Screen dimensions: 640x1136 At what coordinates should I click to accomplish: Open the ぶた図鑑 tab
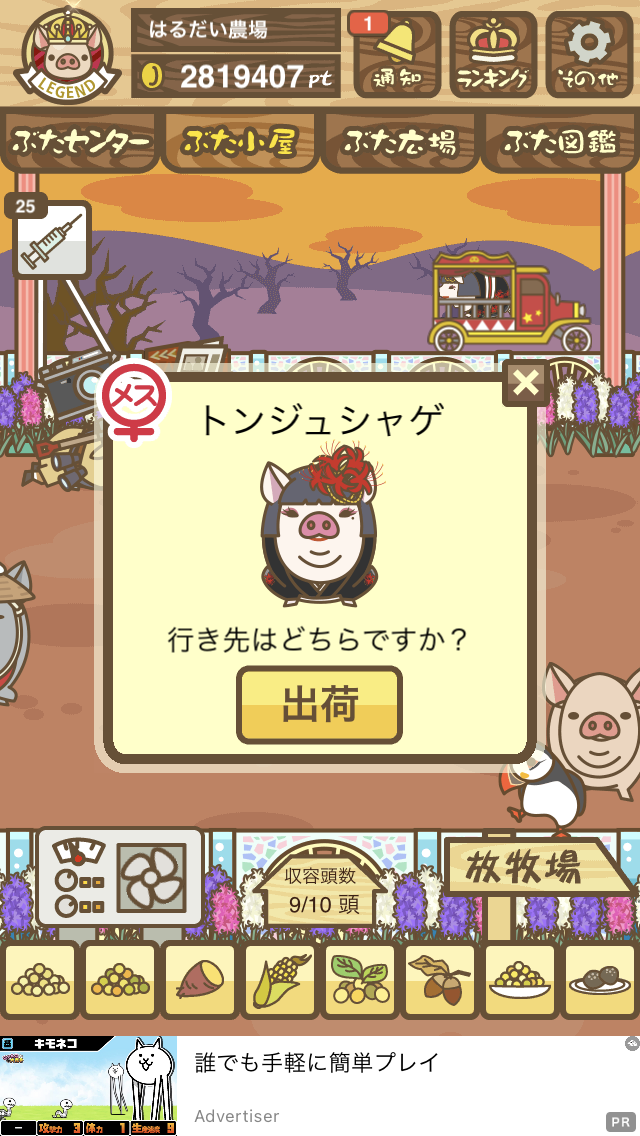click(560, 141)
